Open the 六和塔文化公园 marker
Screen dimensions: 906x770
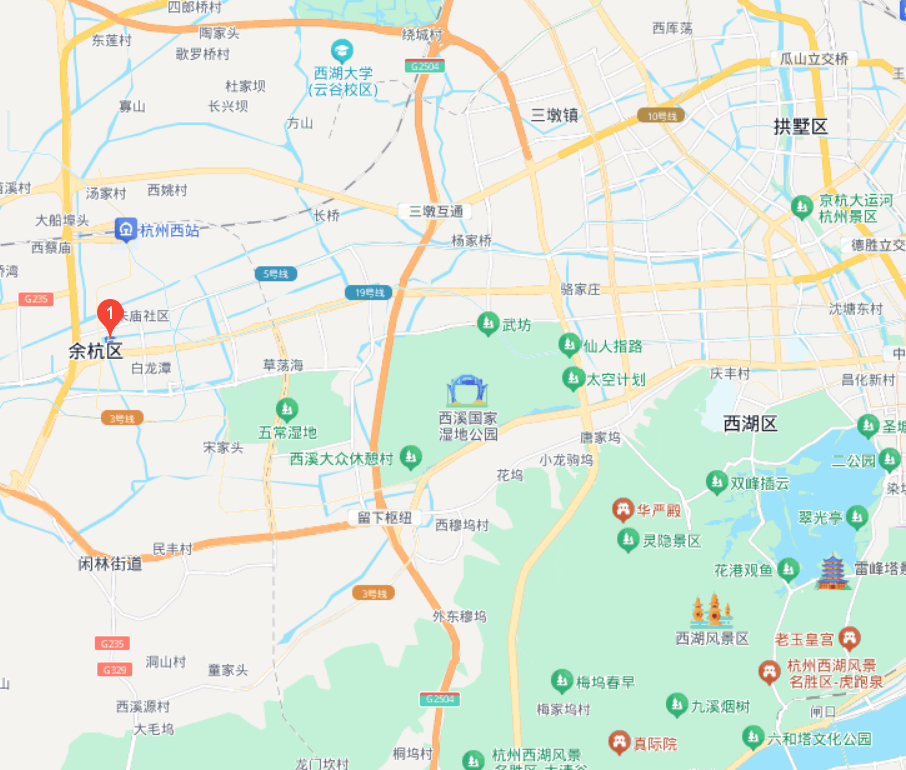pos(753,738)
